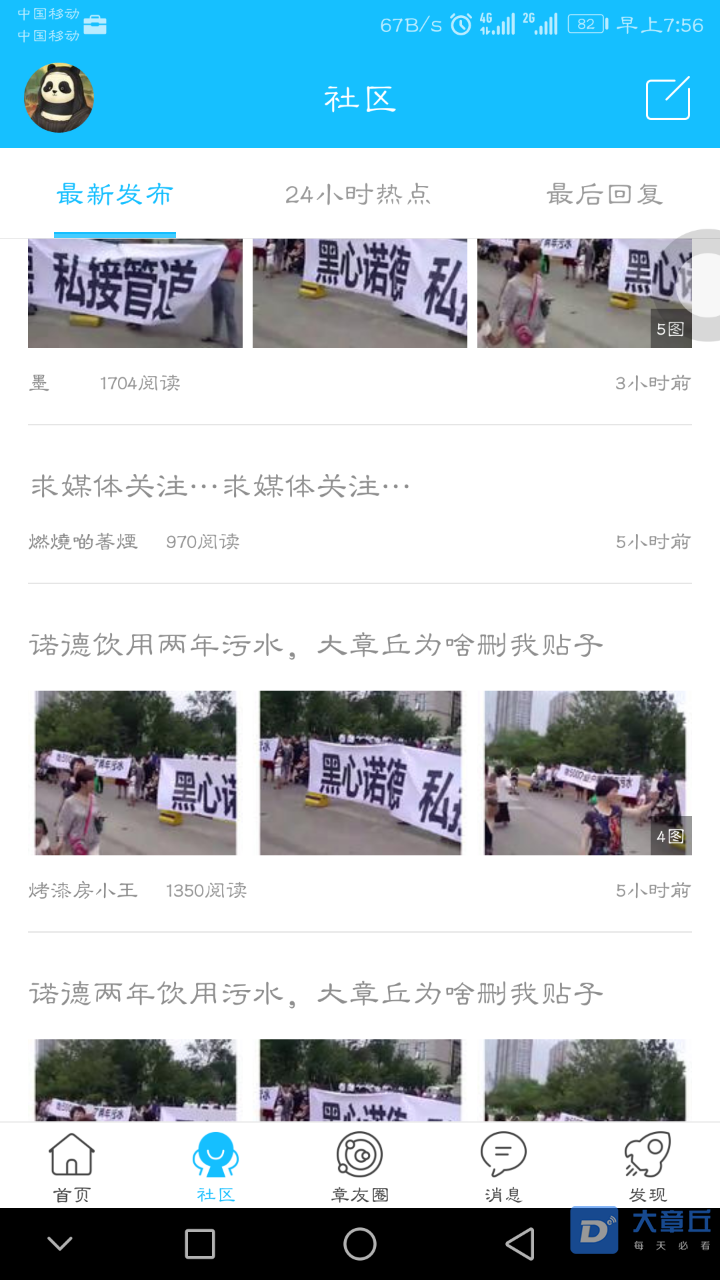Tap the system home button

[360, 1244]
